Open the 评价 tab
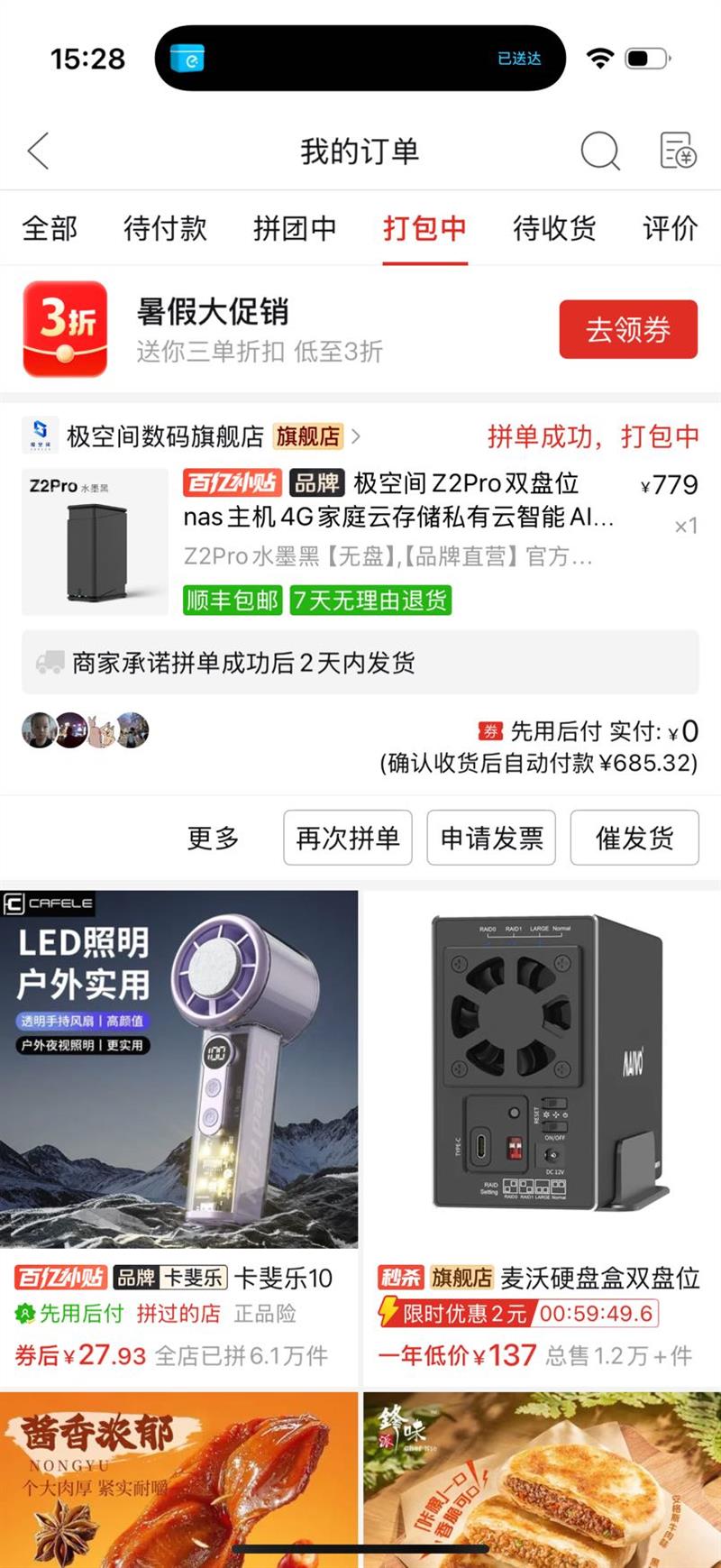 pyautogui.click(x=670, y=228)
